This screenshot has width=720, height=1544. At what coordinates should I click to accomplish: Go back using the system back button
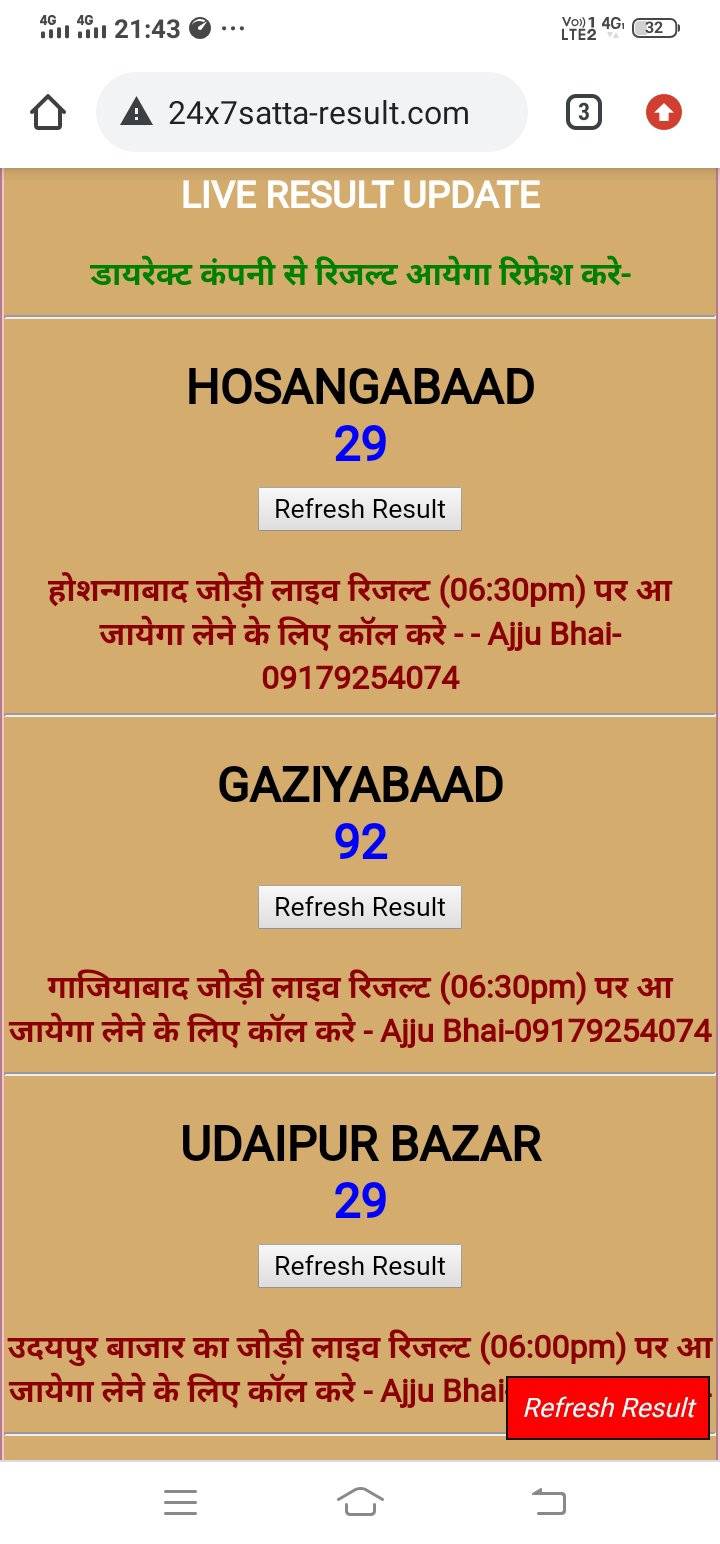[548, 1502]
